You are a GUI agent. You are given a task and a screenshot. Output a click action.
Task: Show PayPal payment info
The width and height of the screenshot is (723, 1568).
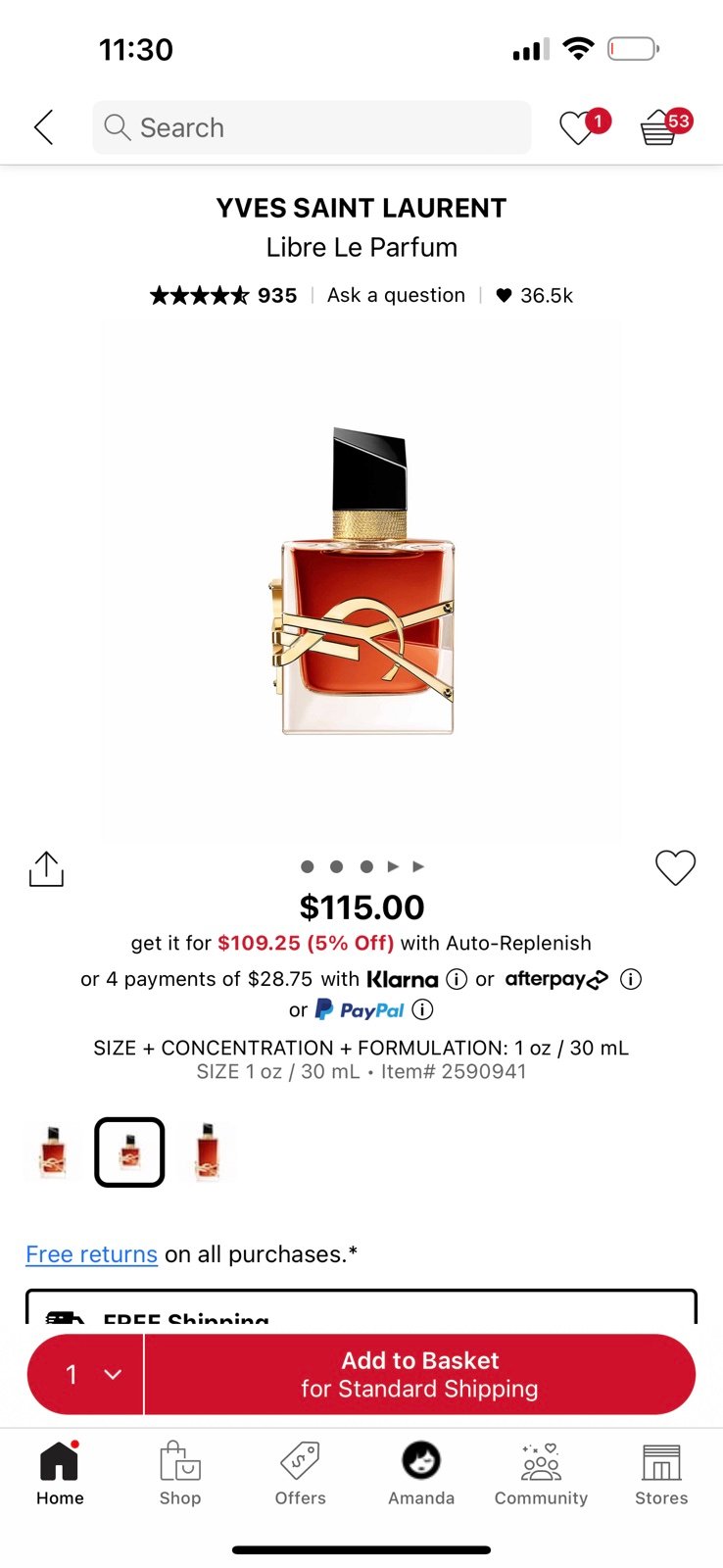pos(422,1009)
